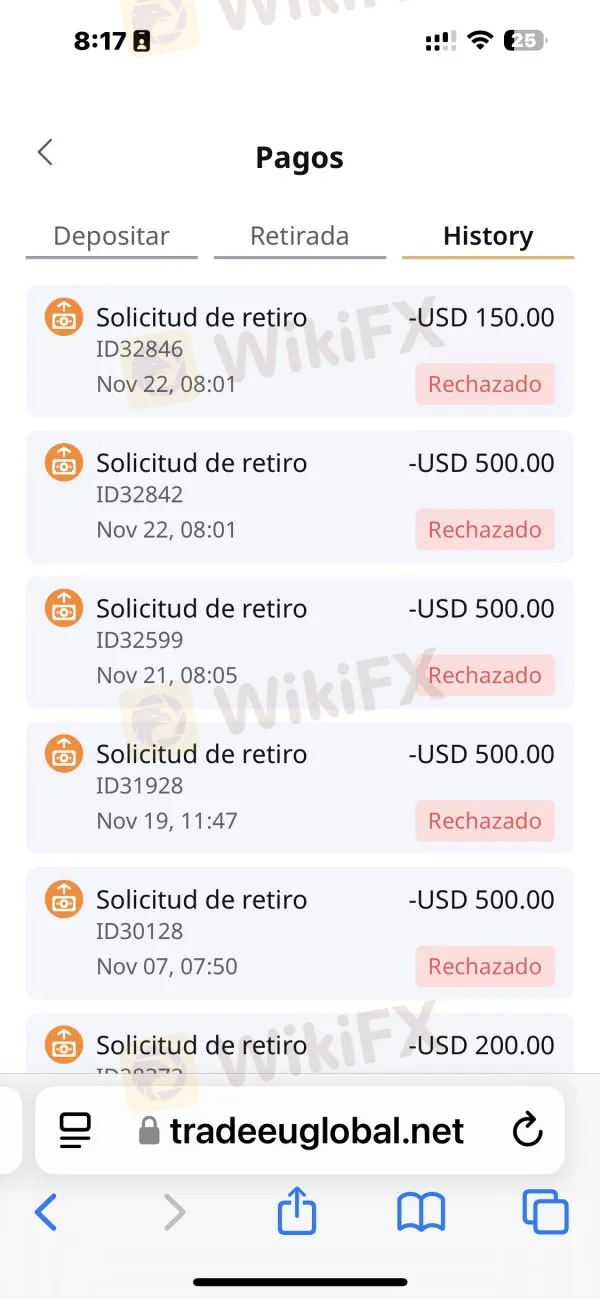Open Safari bookmarks
Viewport: 600px width, 1299px height.
pos(421,1214)
